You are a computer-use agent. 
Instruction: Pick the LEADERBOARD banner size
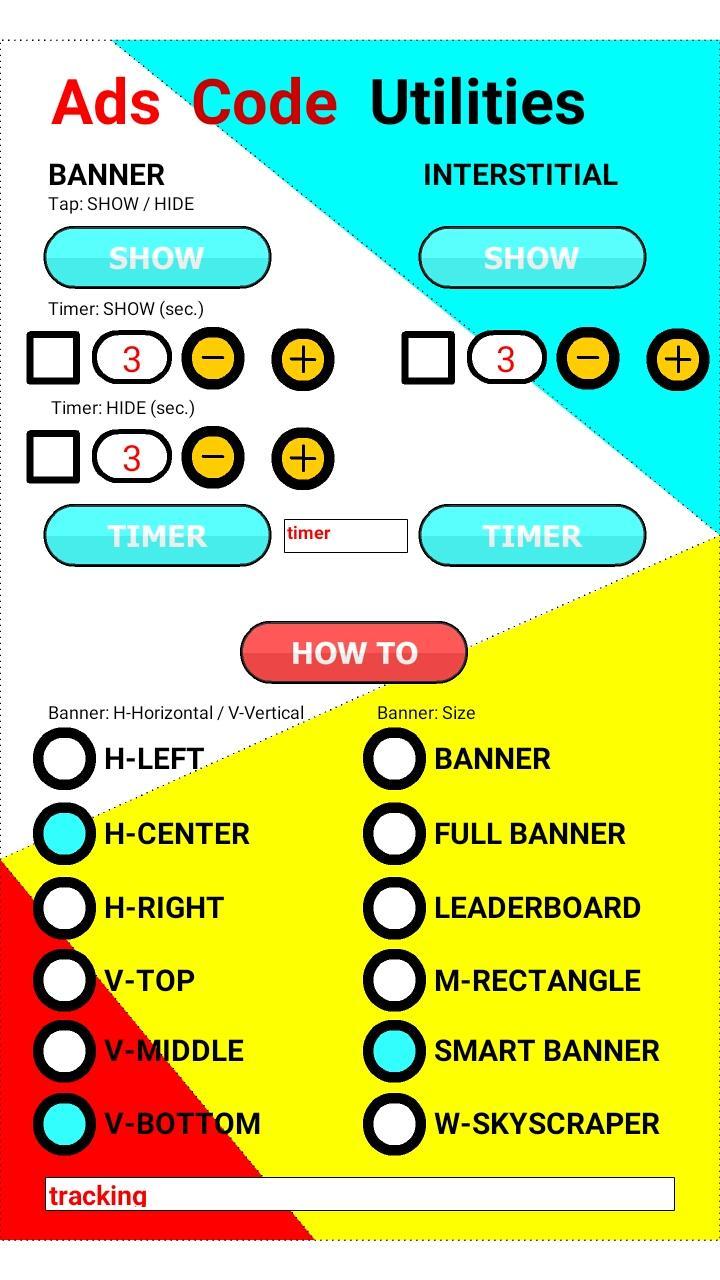click(394, 908)
